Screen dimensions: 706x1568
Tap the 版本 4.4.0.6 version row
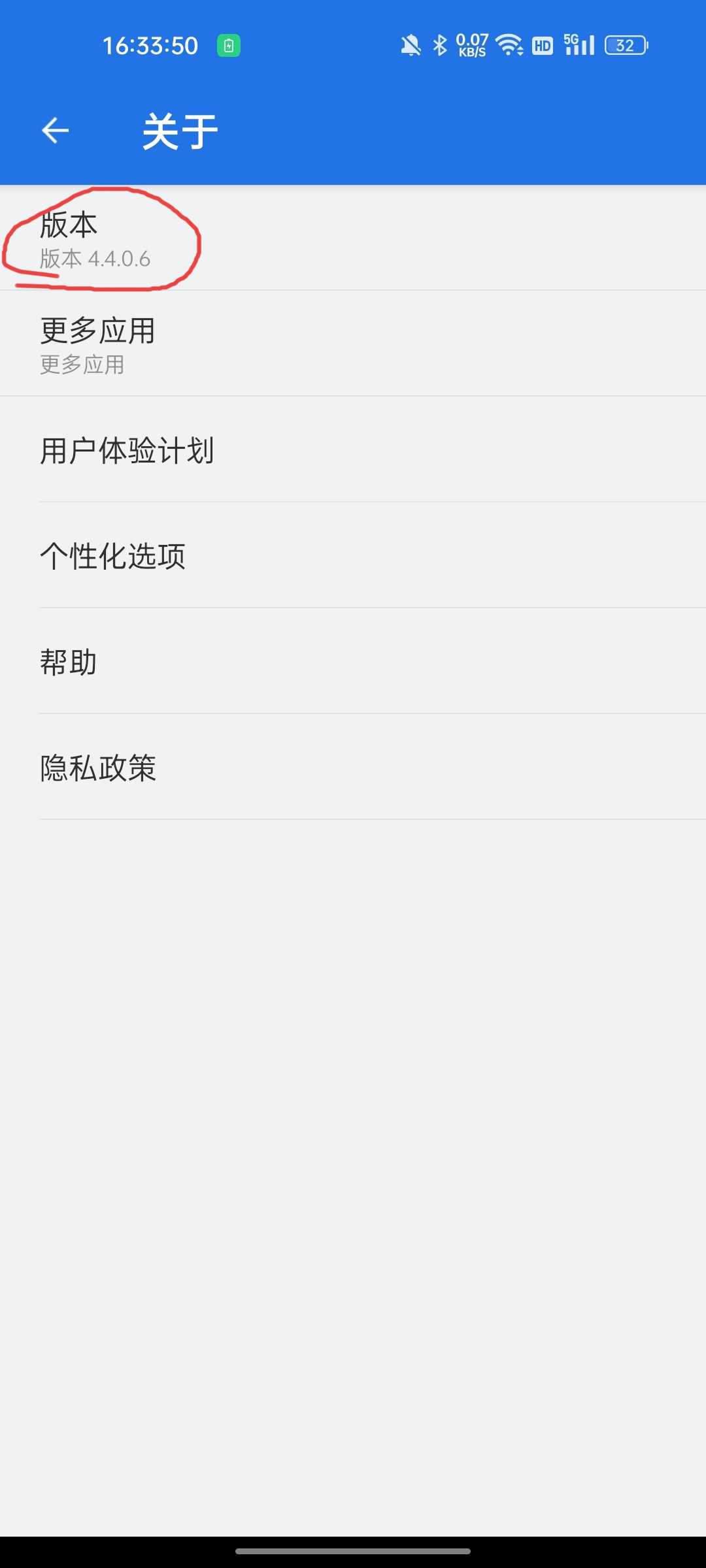[x=353, y=238]
